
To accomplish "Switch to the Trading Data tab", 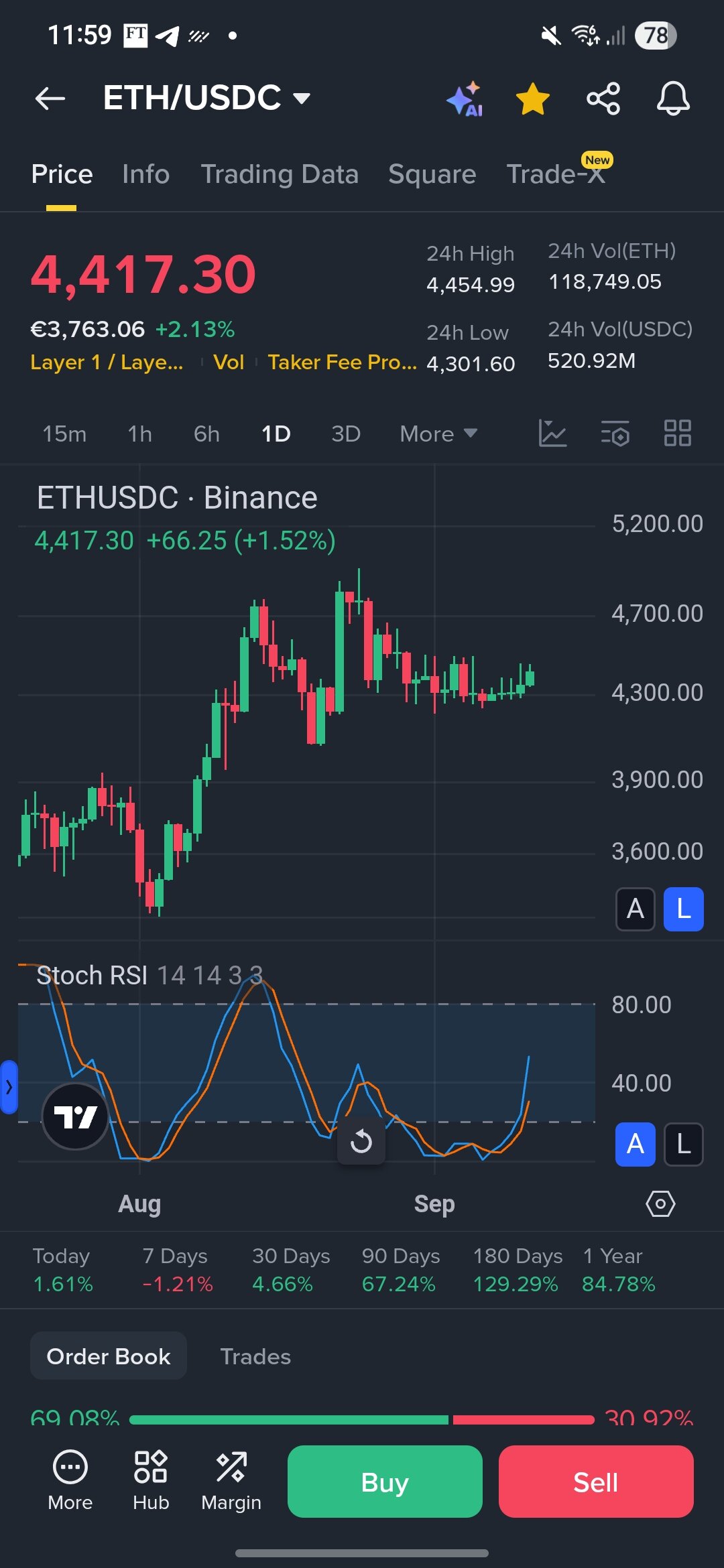I will click(x=280, y=174).
